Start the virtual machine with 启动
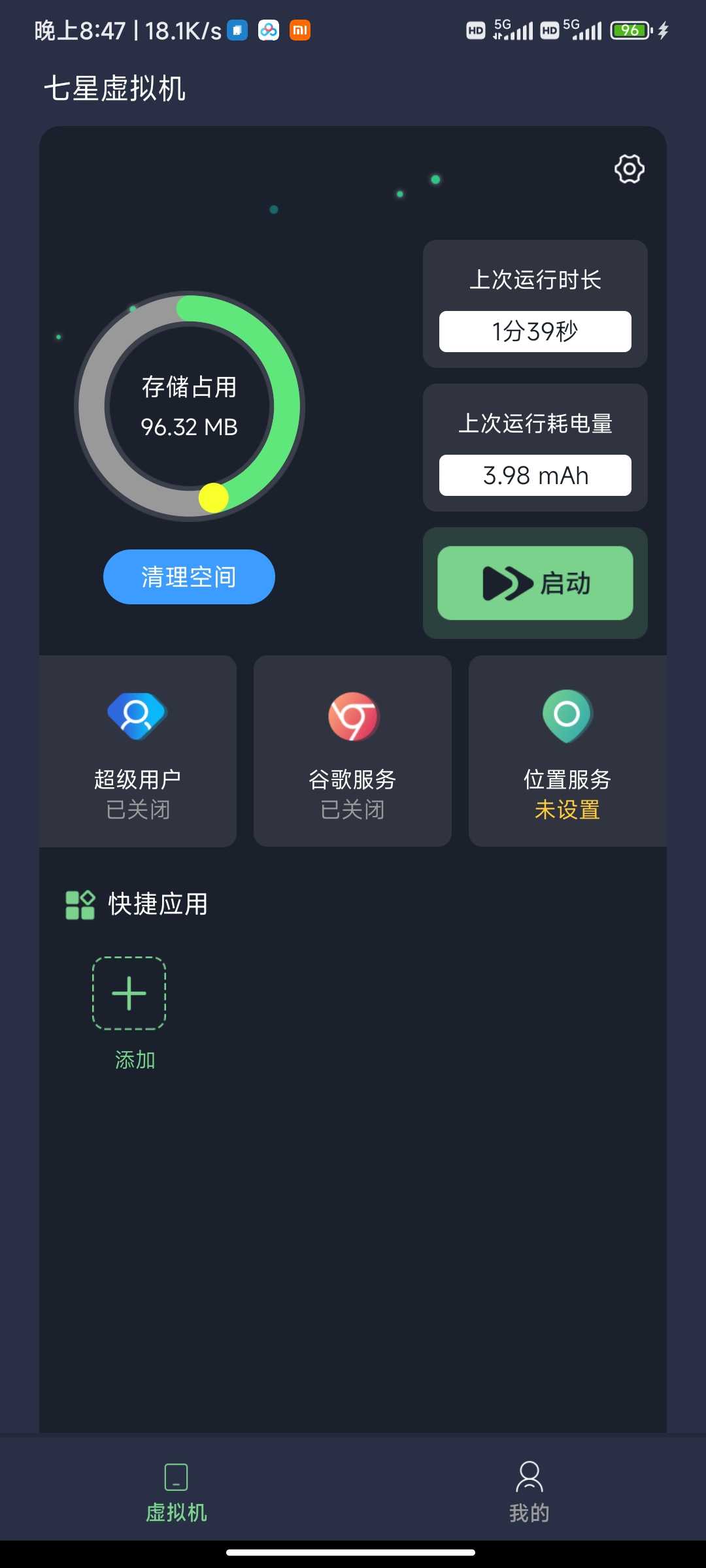The width and height of the screenshot is (706, 1568). tap(535, 583)
